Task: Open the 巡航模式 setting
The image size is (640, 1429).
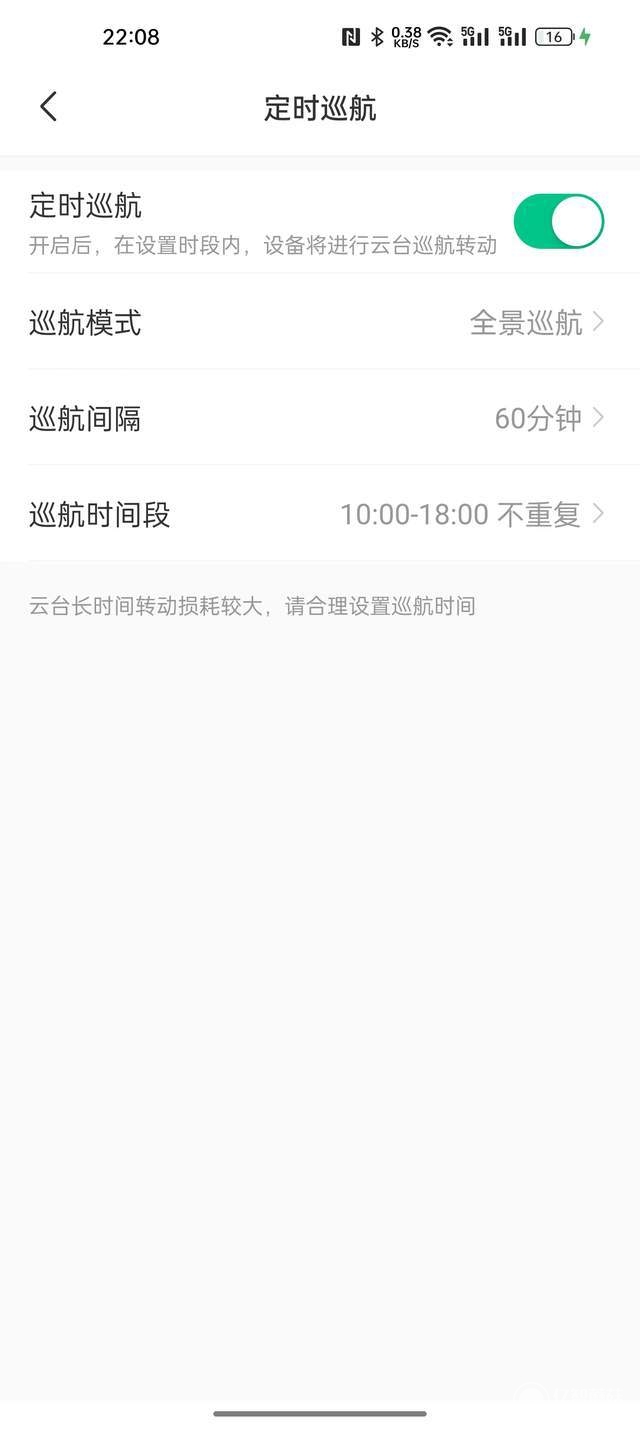Action: click(x=320, y=322)
